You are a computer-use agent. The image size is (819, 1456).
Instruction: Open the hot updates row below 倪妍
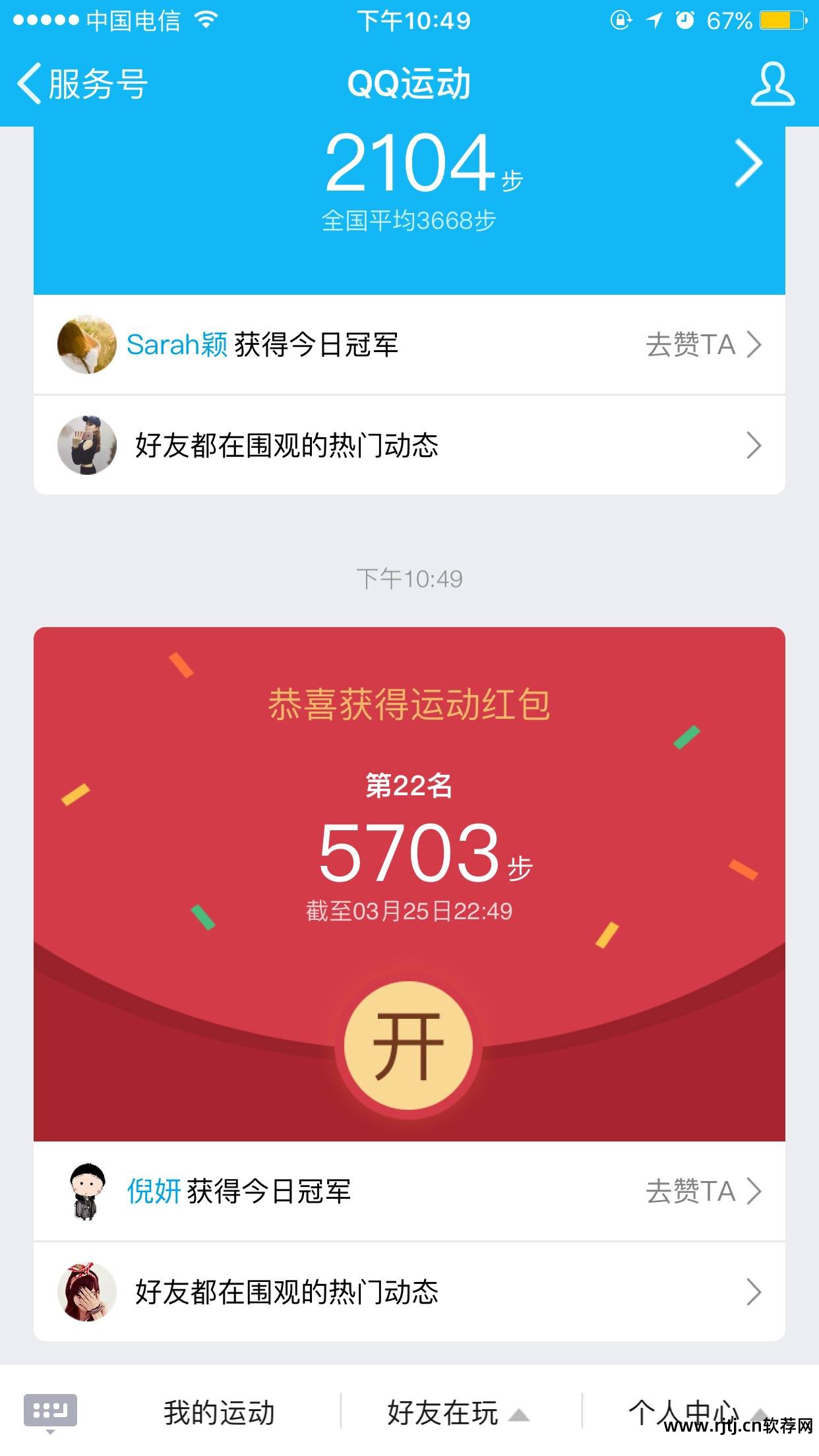click(x=409, y=1292)
